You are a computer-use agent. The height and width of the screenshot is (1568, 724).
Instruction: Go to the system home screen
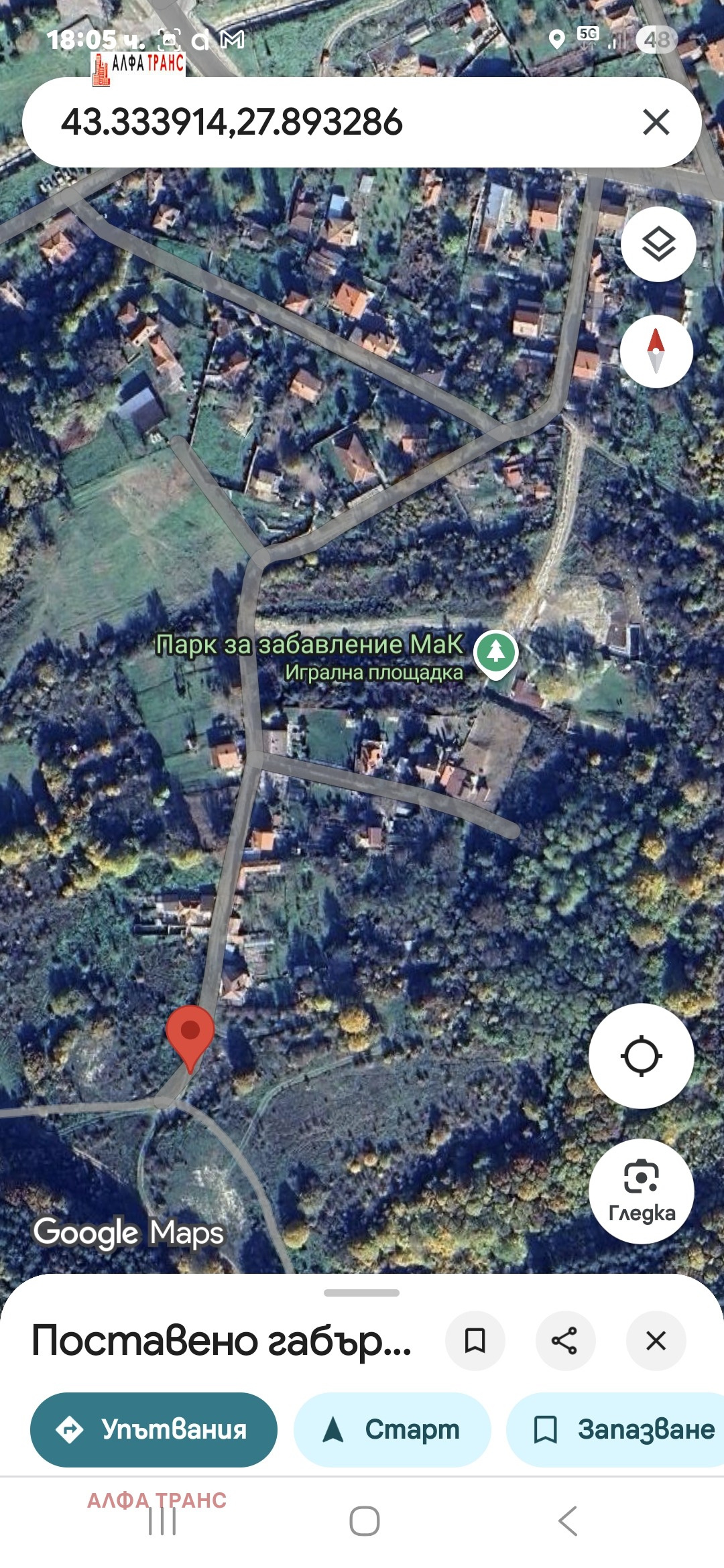click(x=364, y=1520)
